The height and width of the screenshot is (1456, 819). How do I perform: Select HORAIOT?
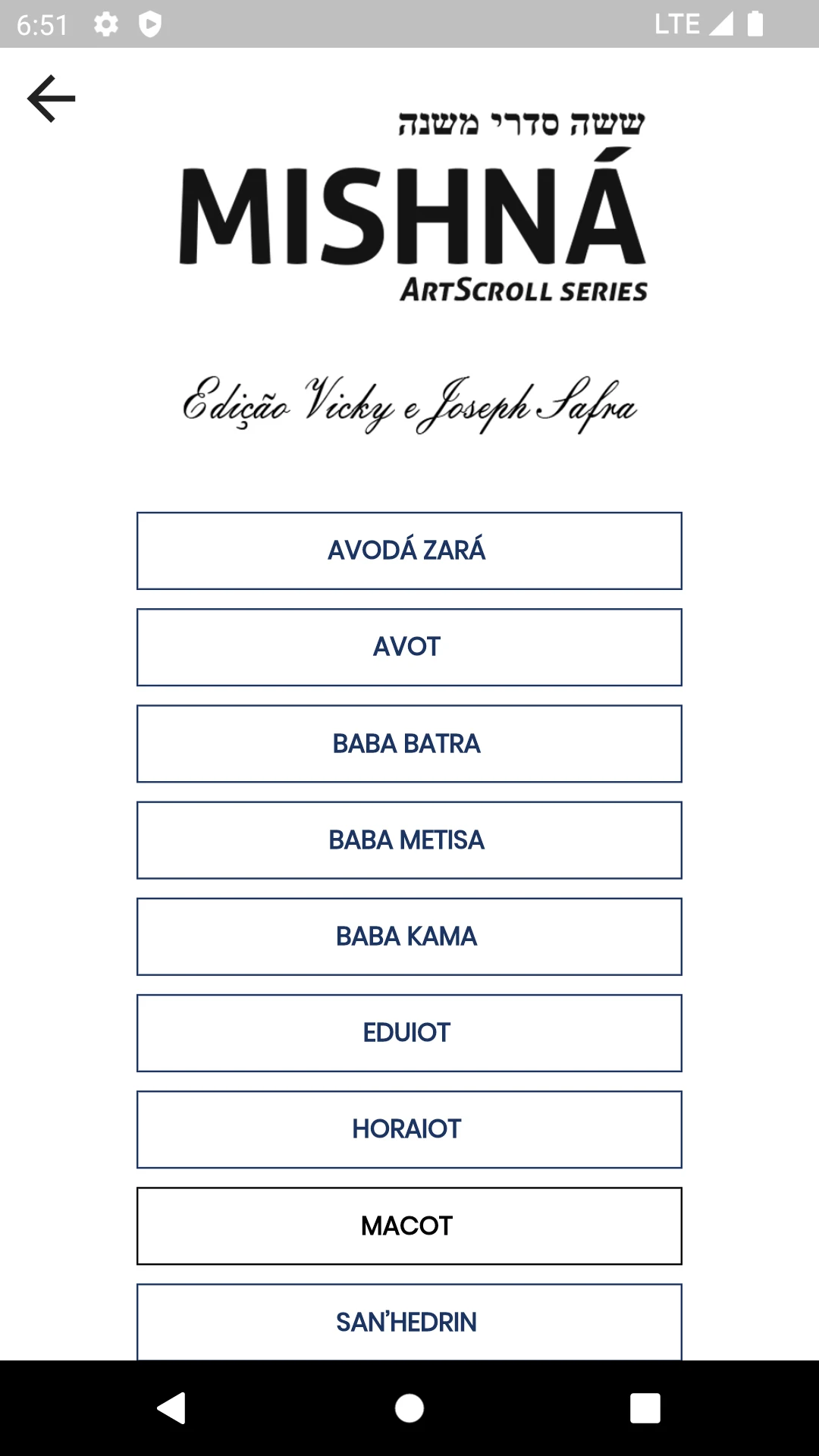(x=409, y=1128)
